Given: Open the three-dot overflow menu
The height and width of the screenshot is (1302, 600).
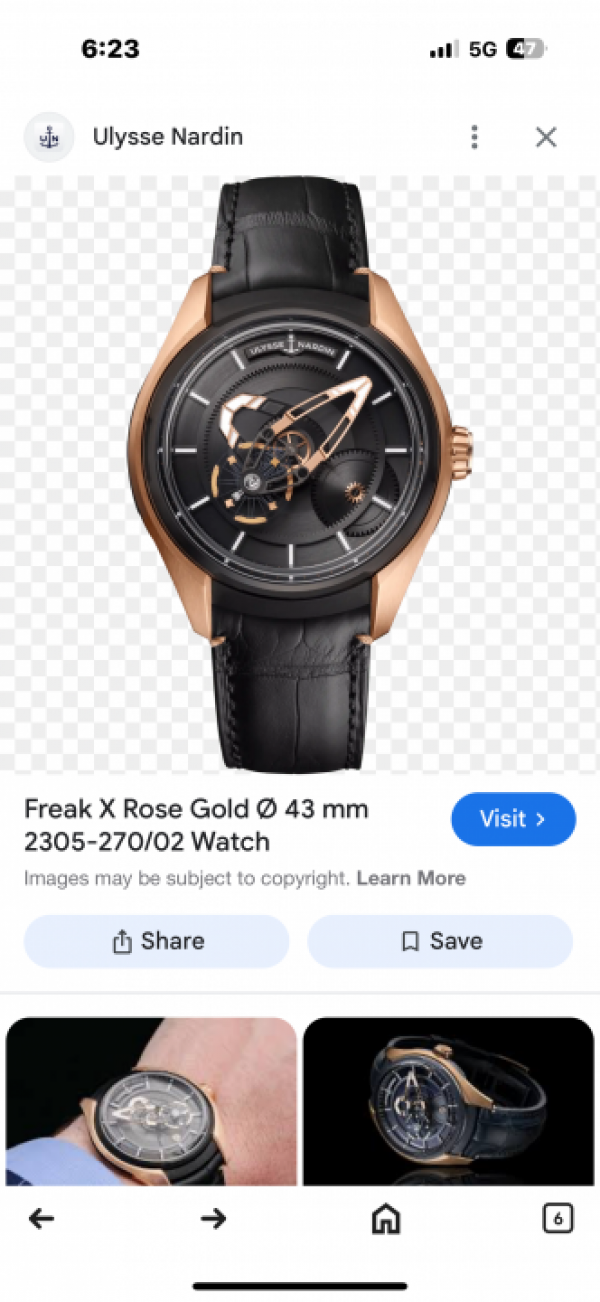Looking at the screenshot, I should [474, 137].
